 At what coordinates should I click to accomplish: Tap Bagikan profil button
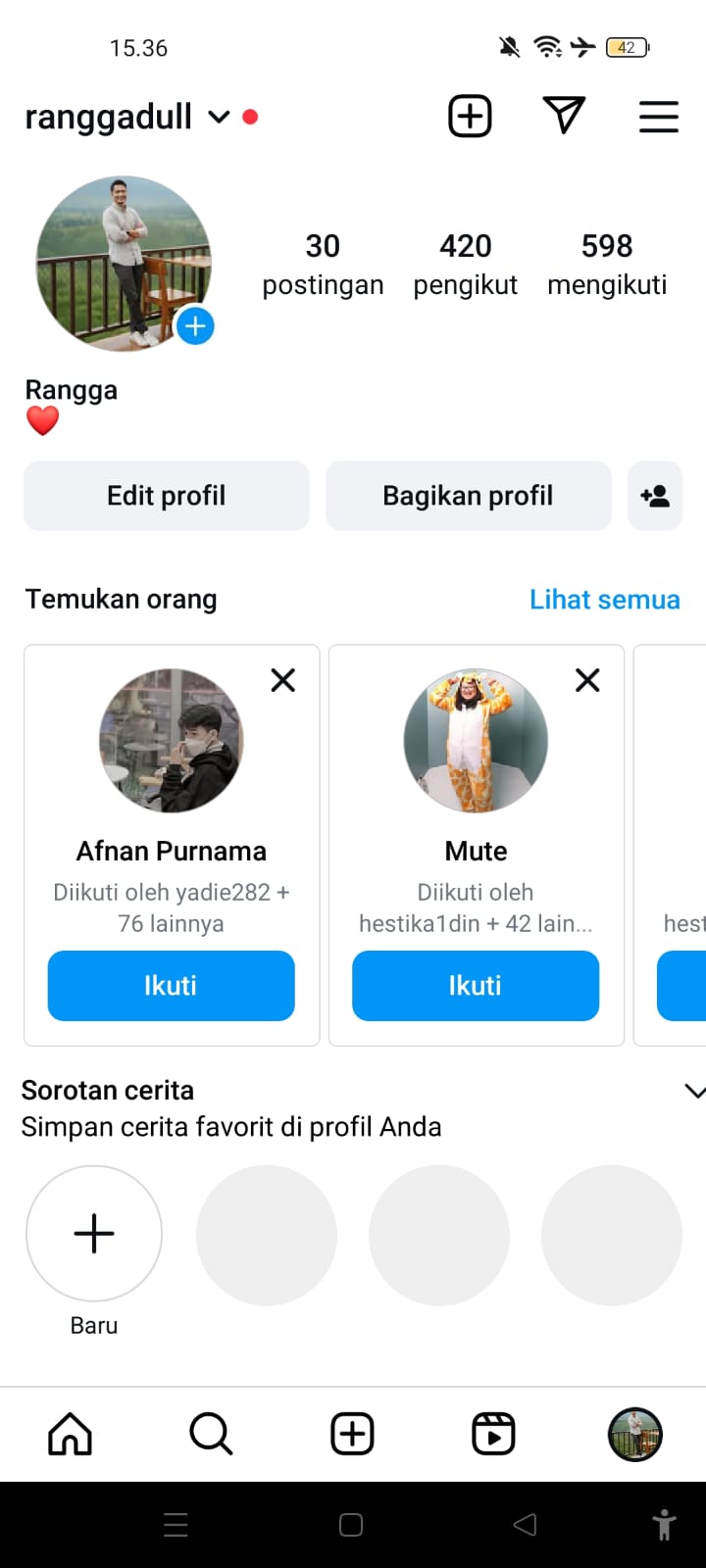tap(468, 496)
